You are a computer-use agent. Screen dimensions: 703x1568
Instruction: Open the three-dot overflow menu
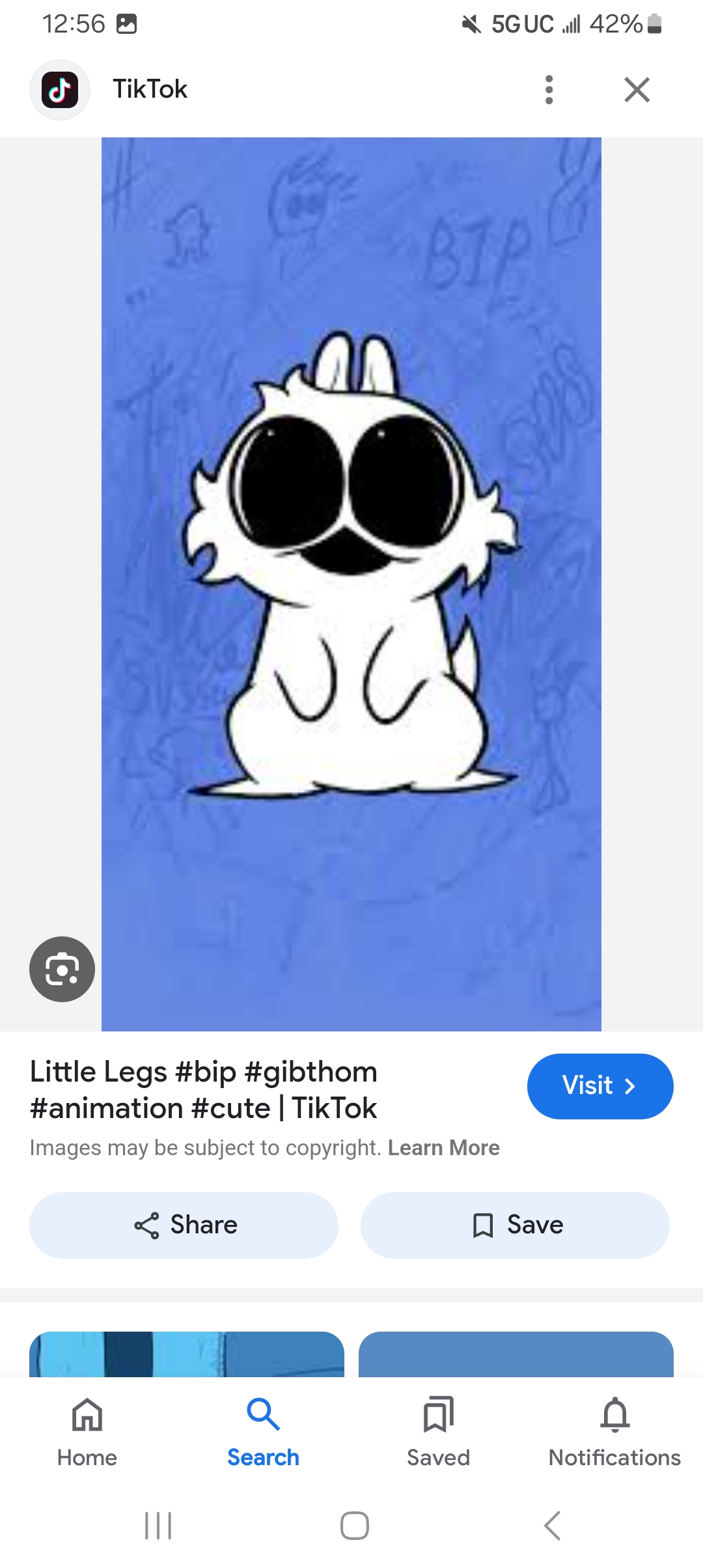point(549,90)
